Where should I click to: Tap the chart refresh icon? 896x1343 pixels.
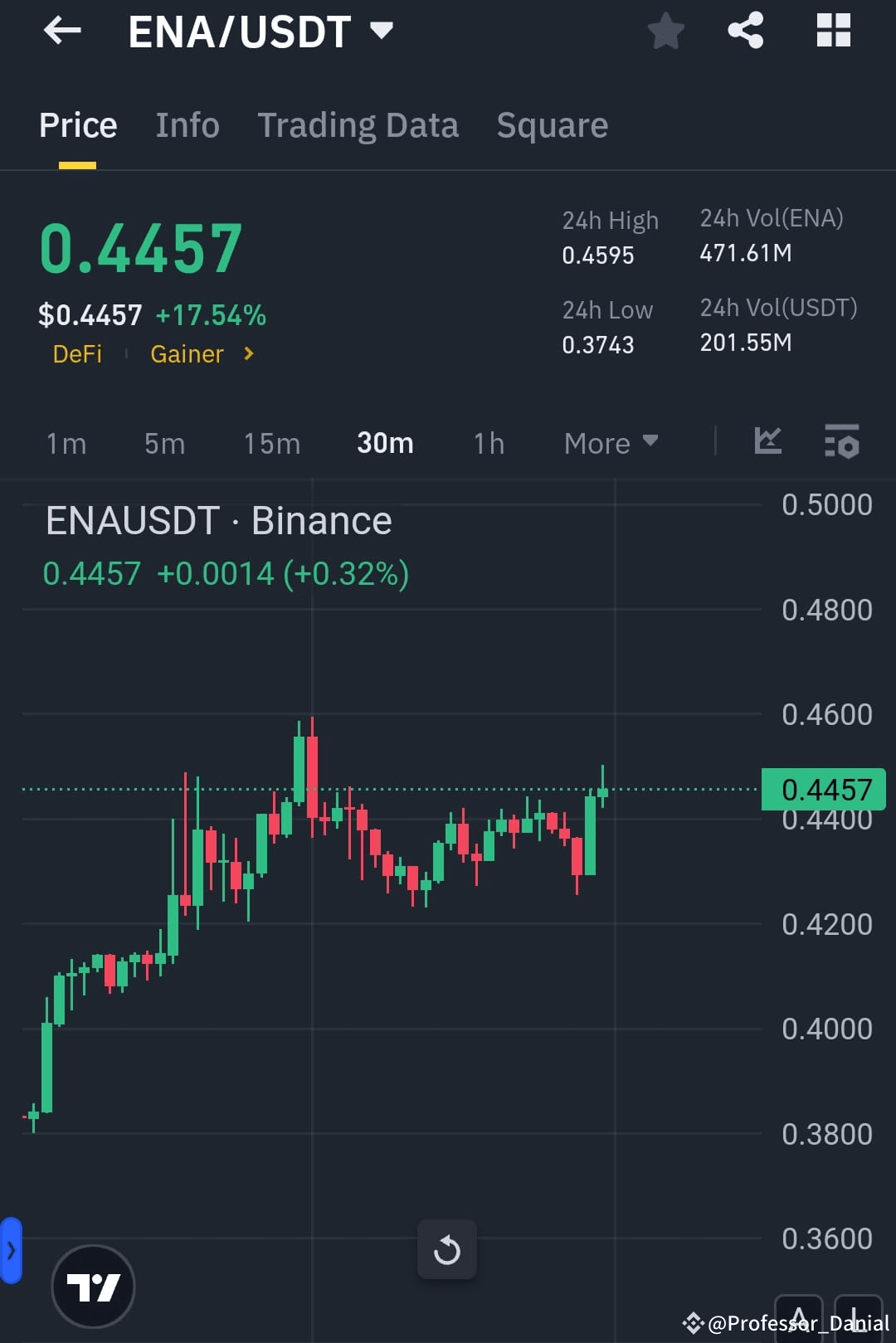coord(447,1249)
